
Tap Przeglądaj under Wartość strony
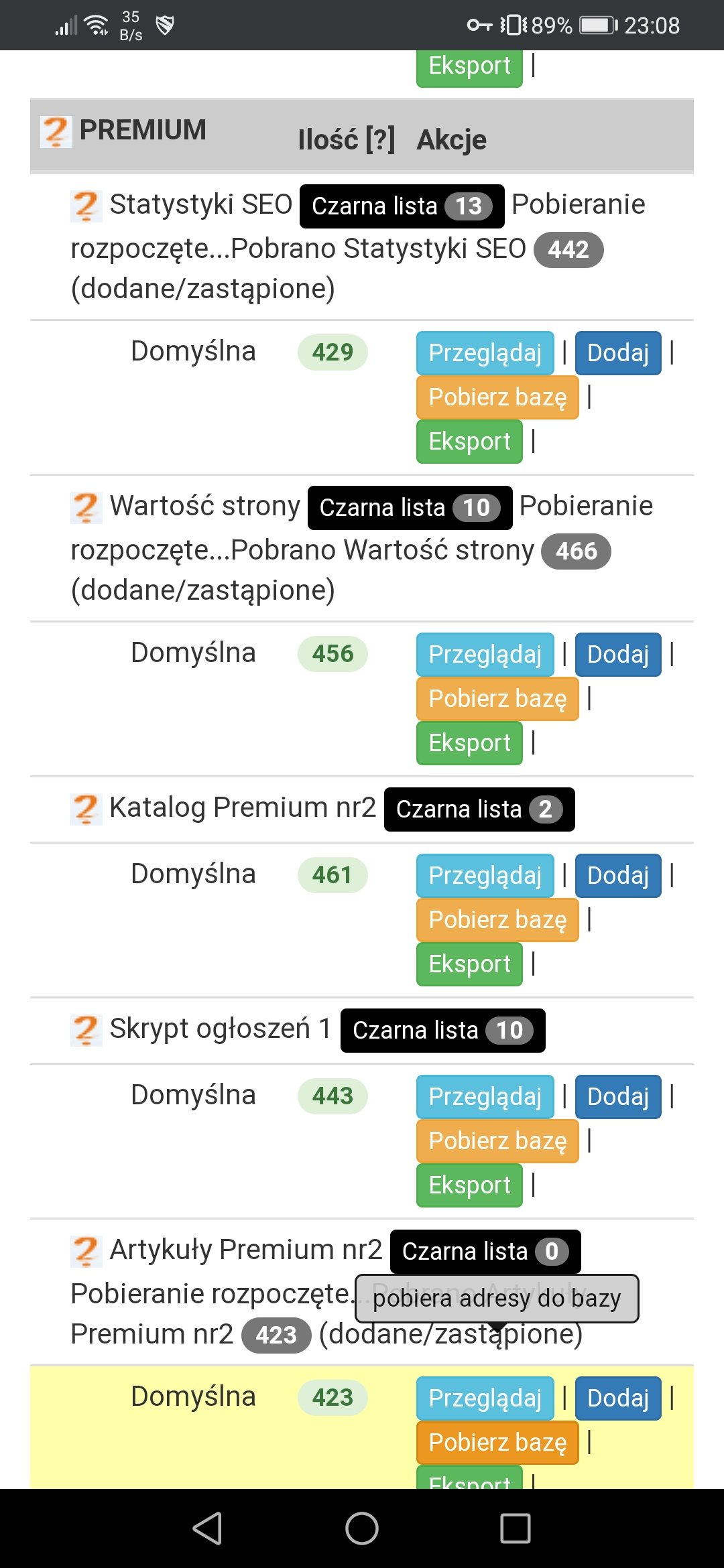(485, 655)
